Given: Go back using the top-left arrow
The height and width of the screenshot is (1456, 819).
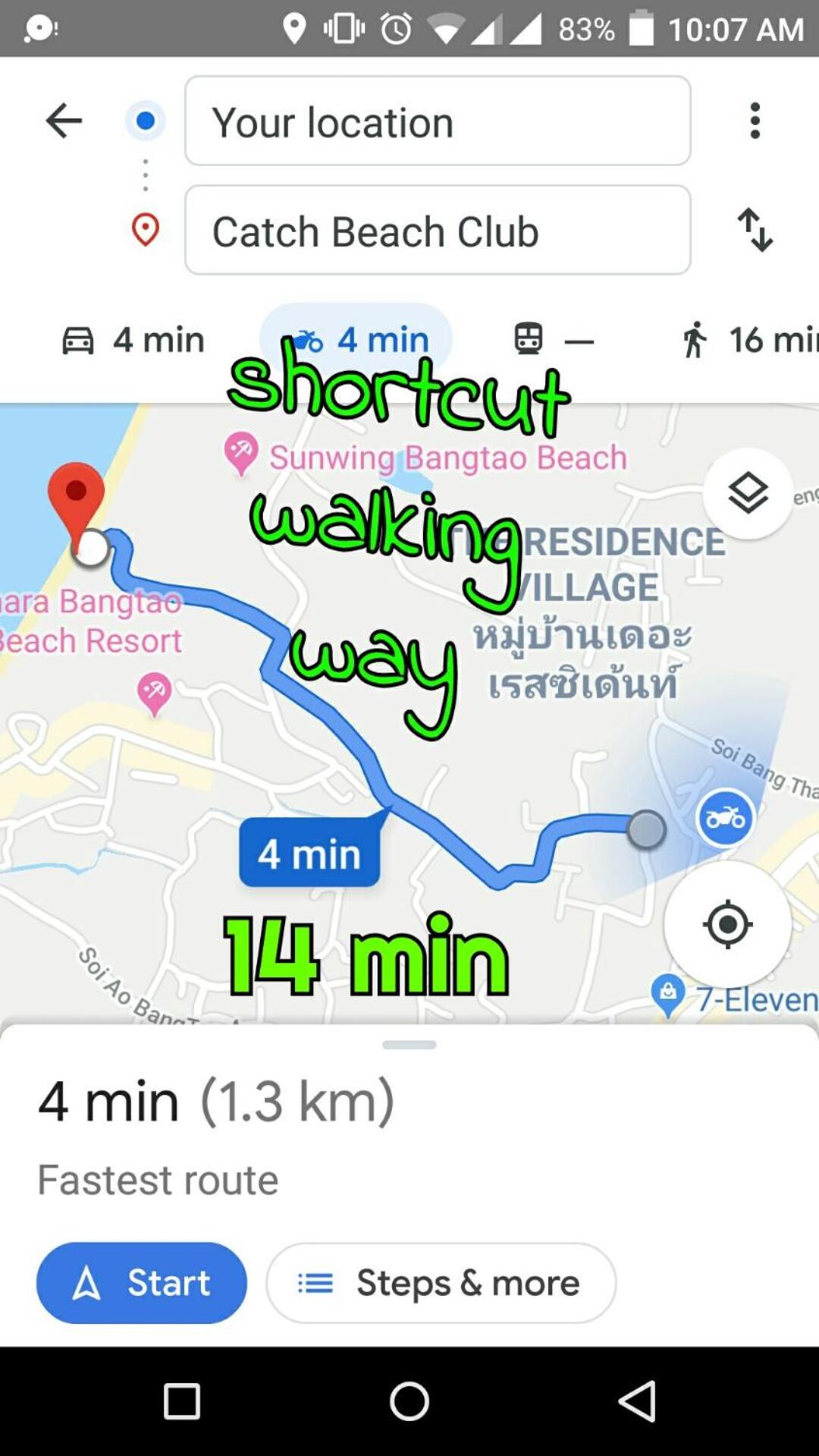Looking at the screenshot, I should coord(64,121).
